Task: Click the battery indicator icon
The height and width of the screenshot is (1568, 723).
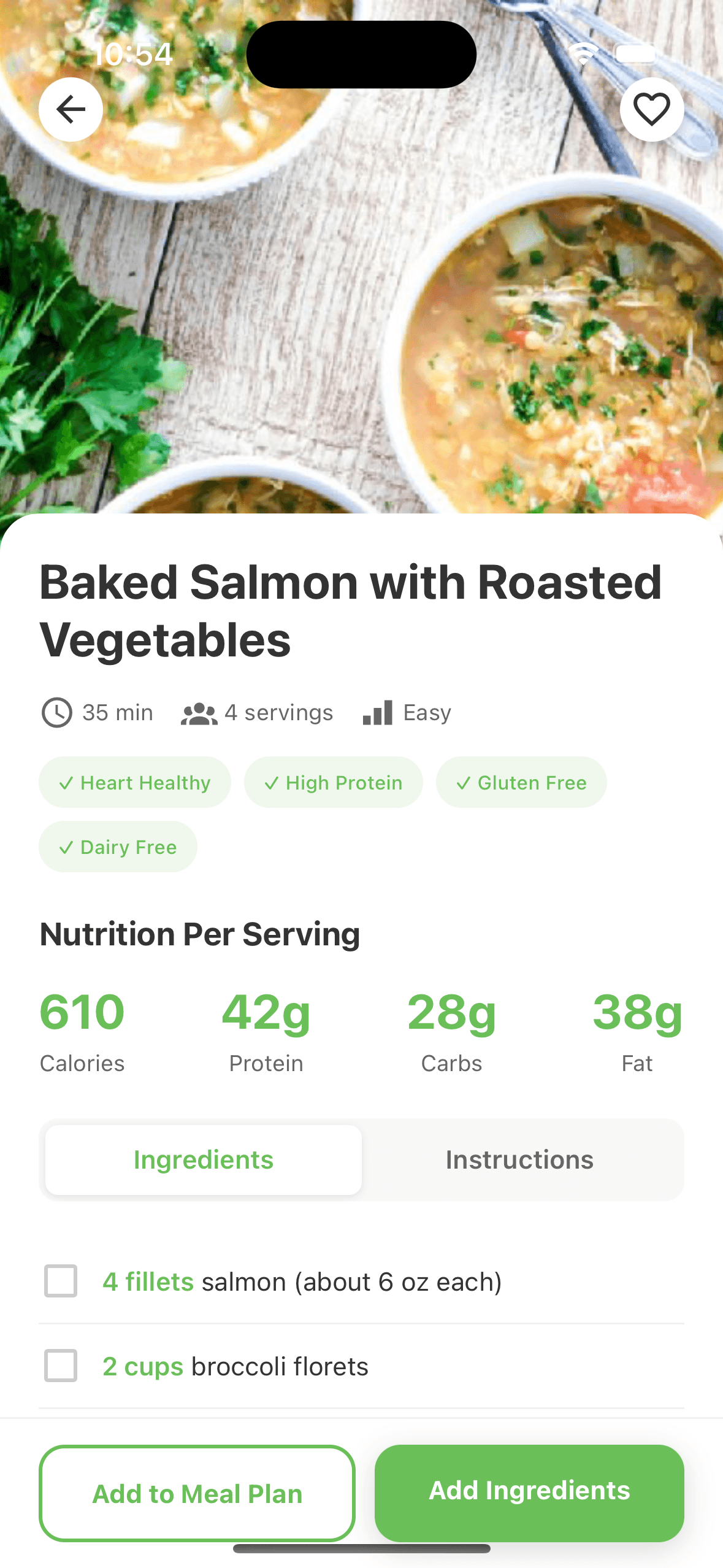Action: click(x=636, y=54)
